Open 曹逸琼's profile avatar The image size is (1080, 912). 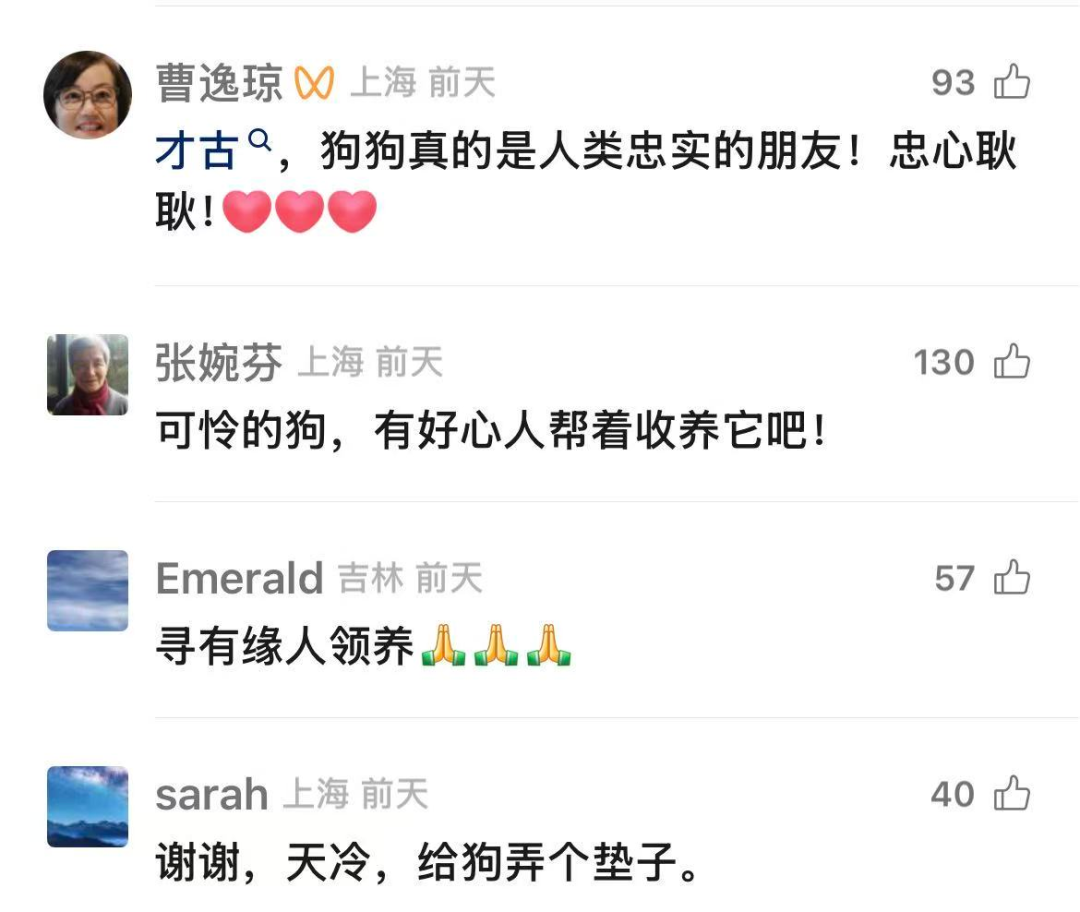tap(88, 95)
